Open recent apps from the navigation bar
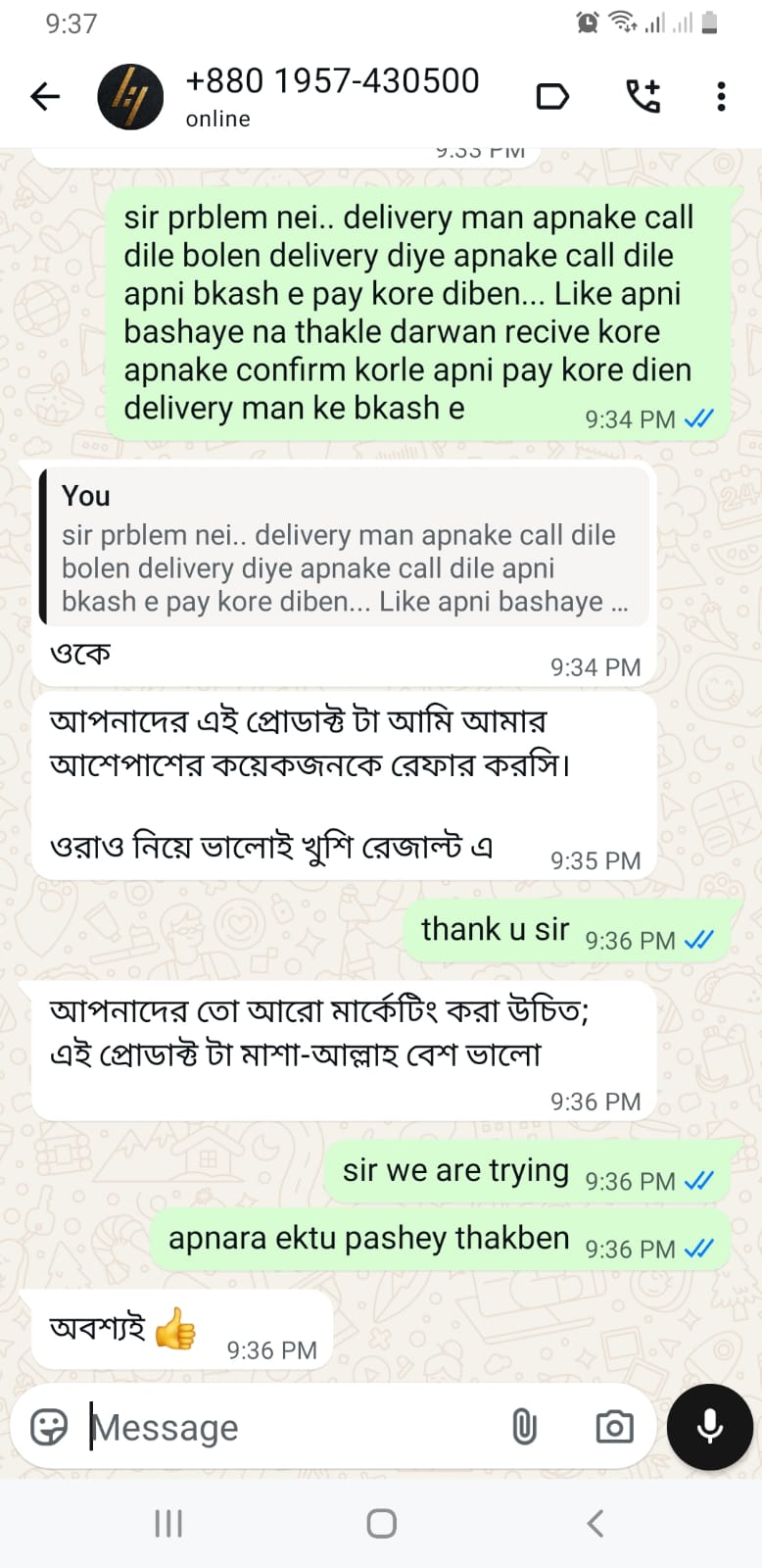 point(168,1523)
